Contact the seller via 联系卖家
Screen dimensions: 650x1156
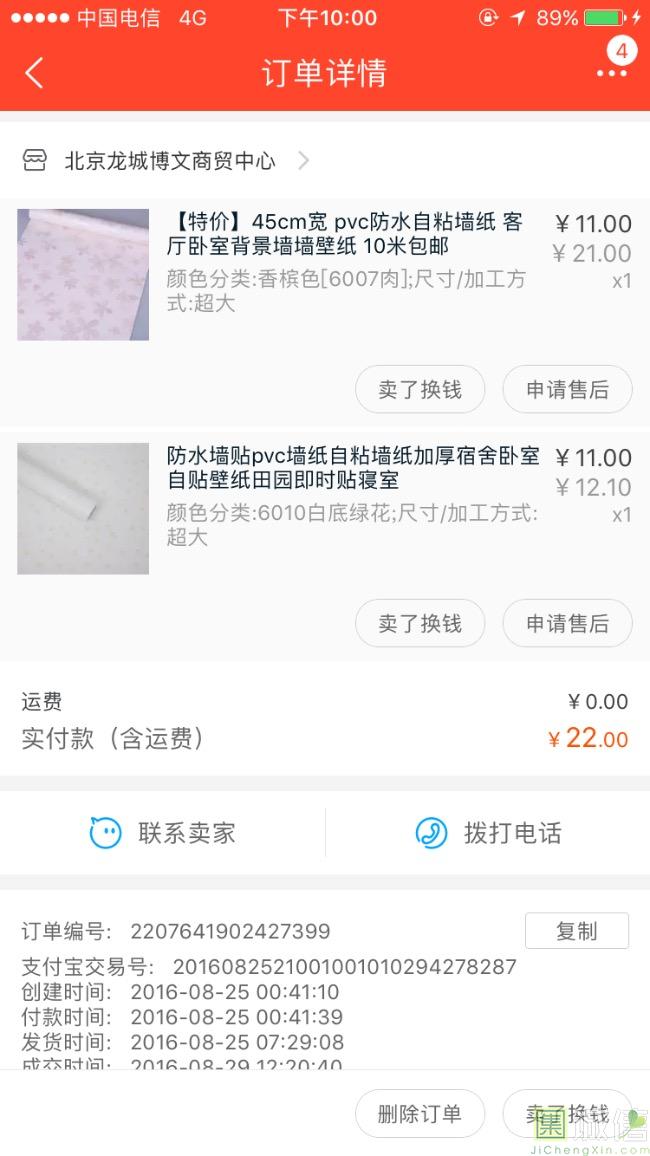click(163, 832)
